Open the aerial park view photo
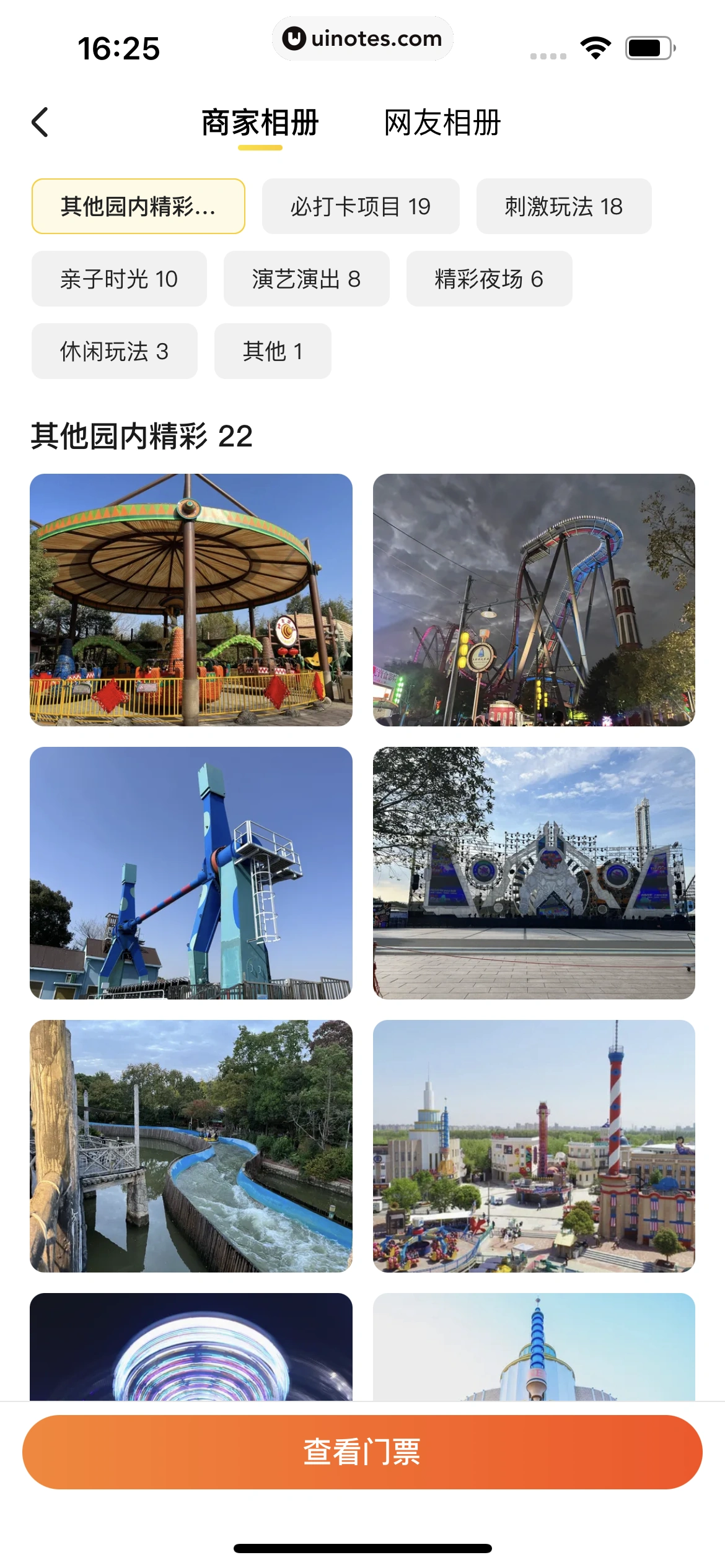 [x=534, y=1146]
